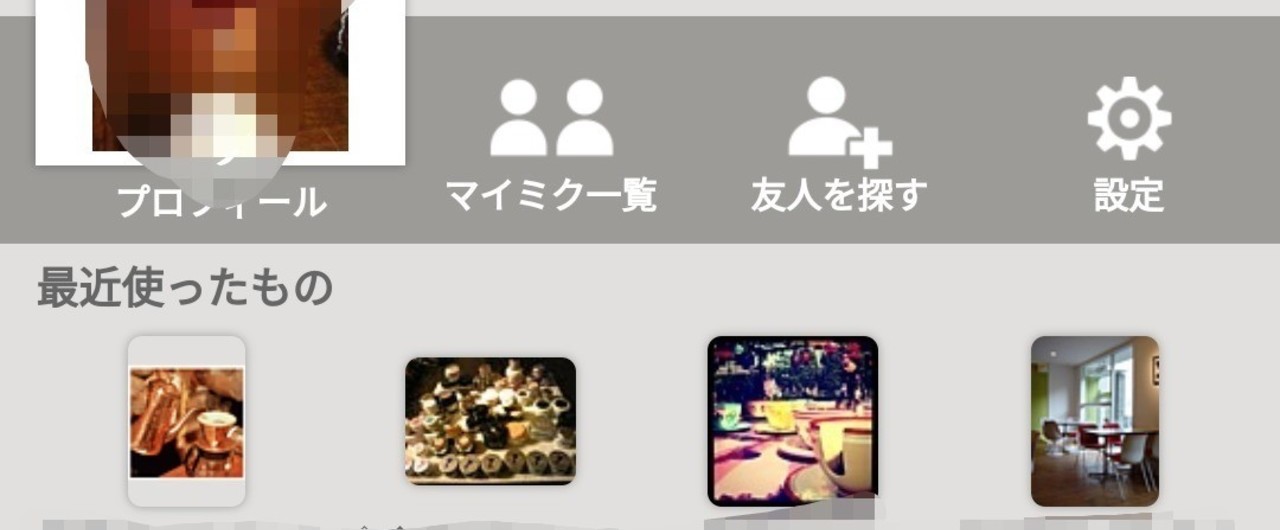1280x530 pixels.
Task: Open the teacup ride thumbnail
Action: [x=792, y=421]
